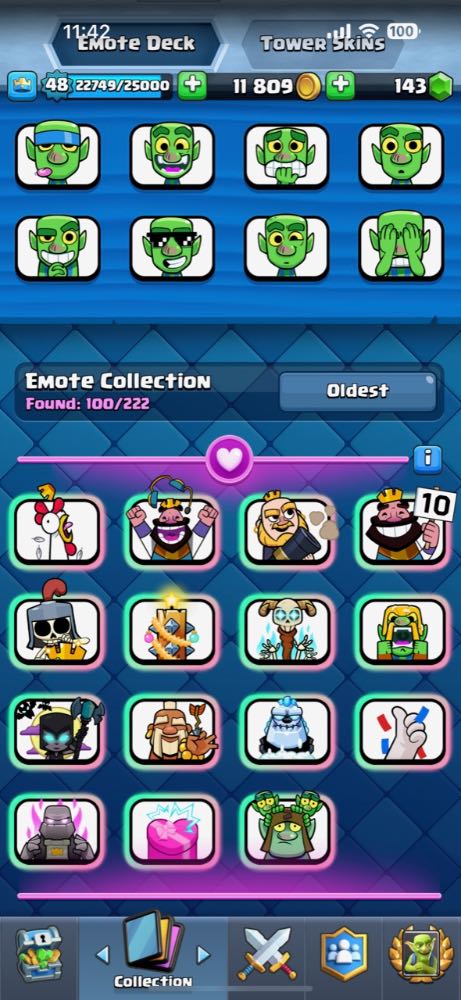Image resolution: width=461 pixels, height=1000 pixels.
Task: Open the clan social tab
Action: coord(344,955)
